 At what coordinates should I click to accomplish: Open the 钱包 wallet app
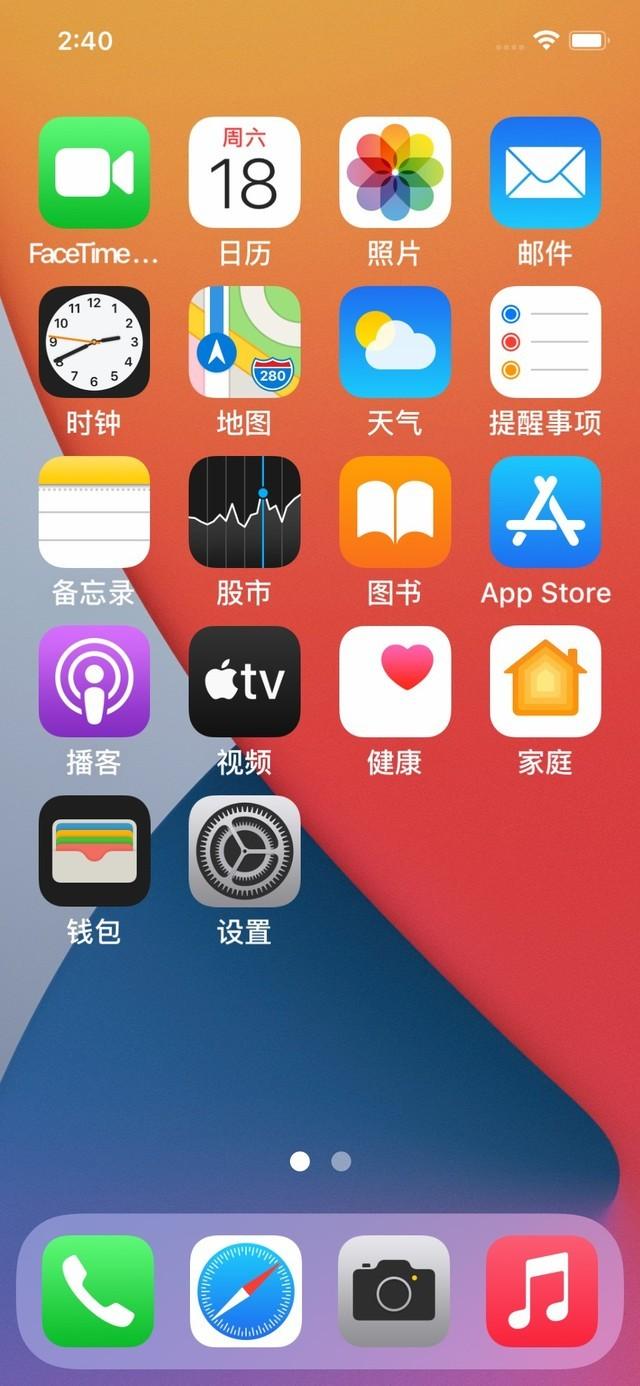tap(94, 851)
